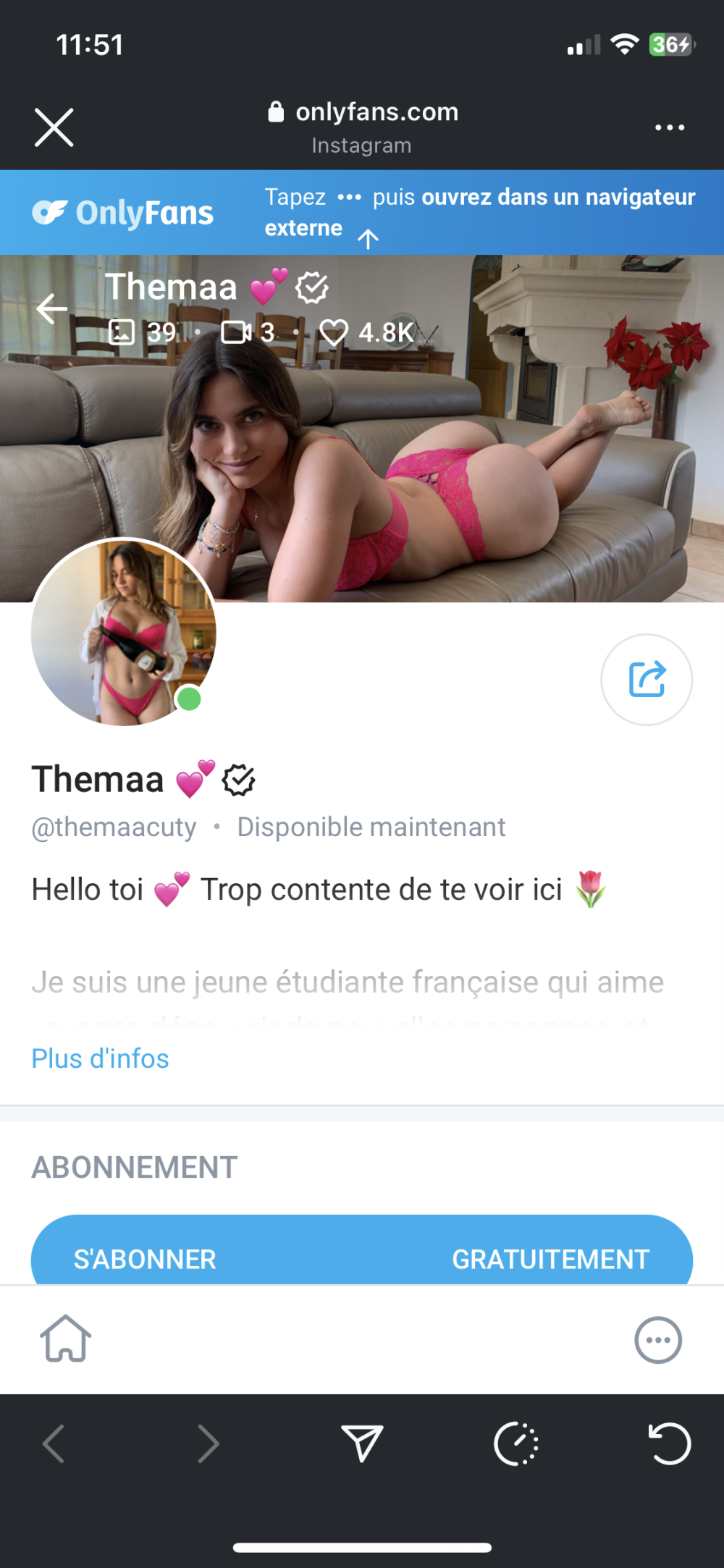Open the more options circle icon

pyautogui.click(x=657, y=1340)
